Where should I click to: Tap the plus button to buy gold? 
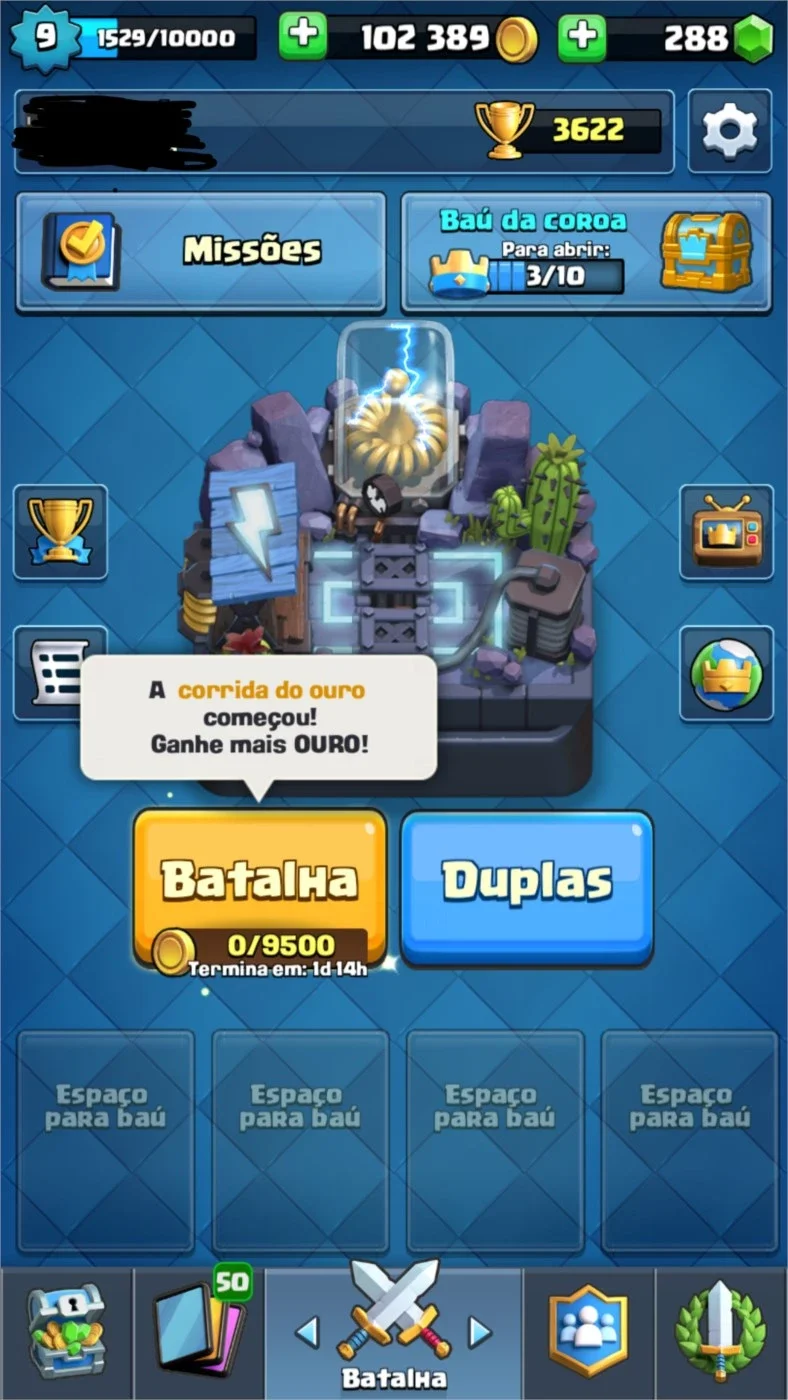[x=302, y=38]
